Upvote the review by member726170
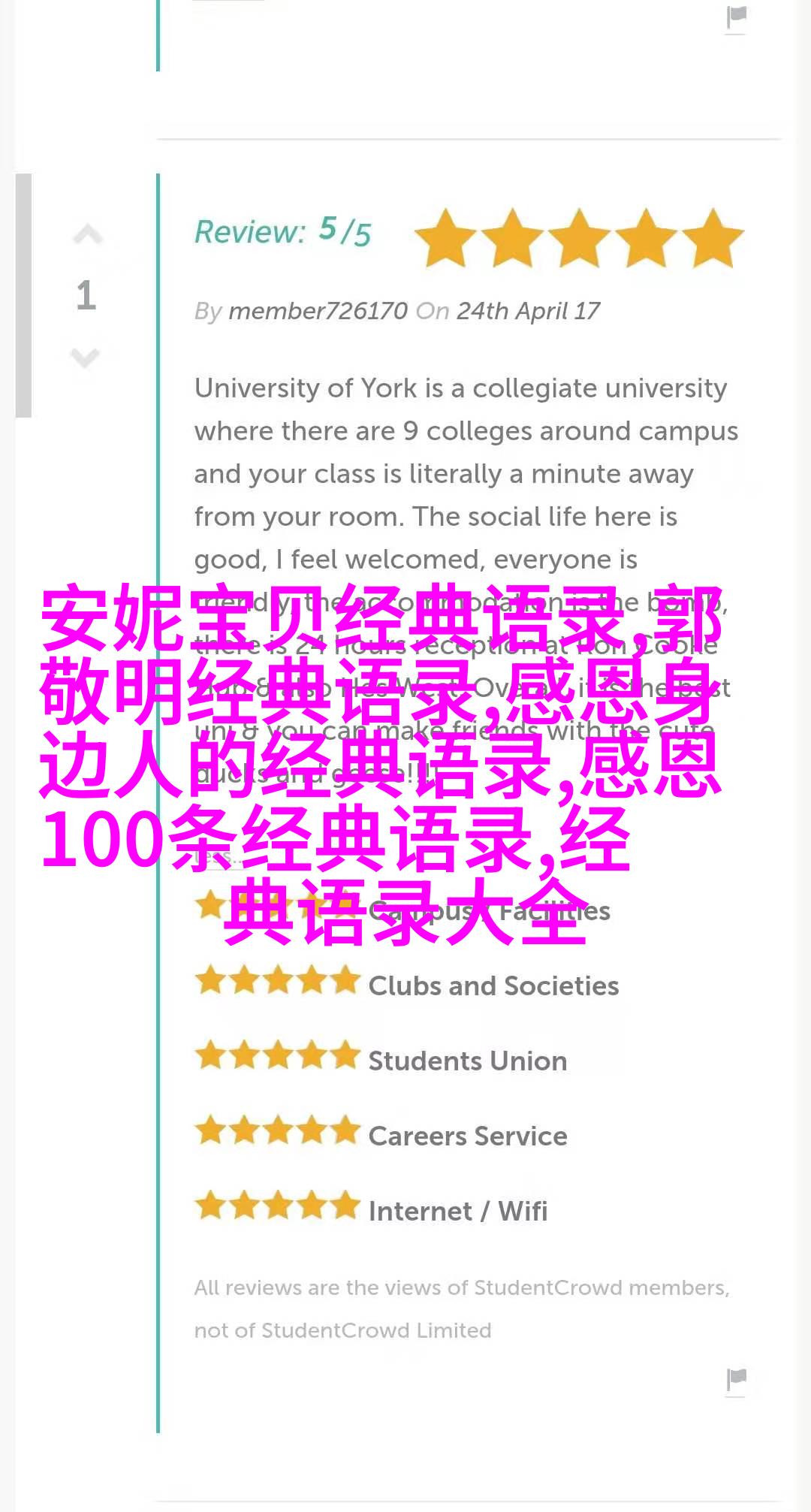Screen dimensions: 811x1512 87,236
